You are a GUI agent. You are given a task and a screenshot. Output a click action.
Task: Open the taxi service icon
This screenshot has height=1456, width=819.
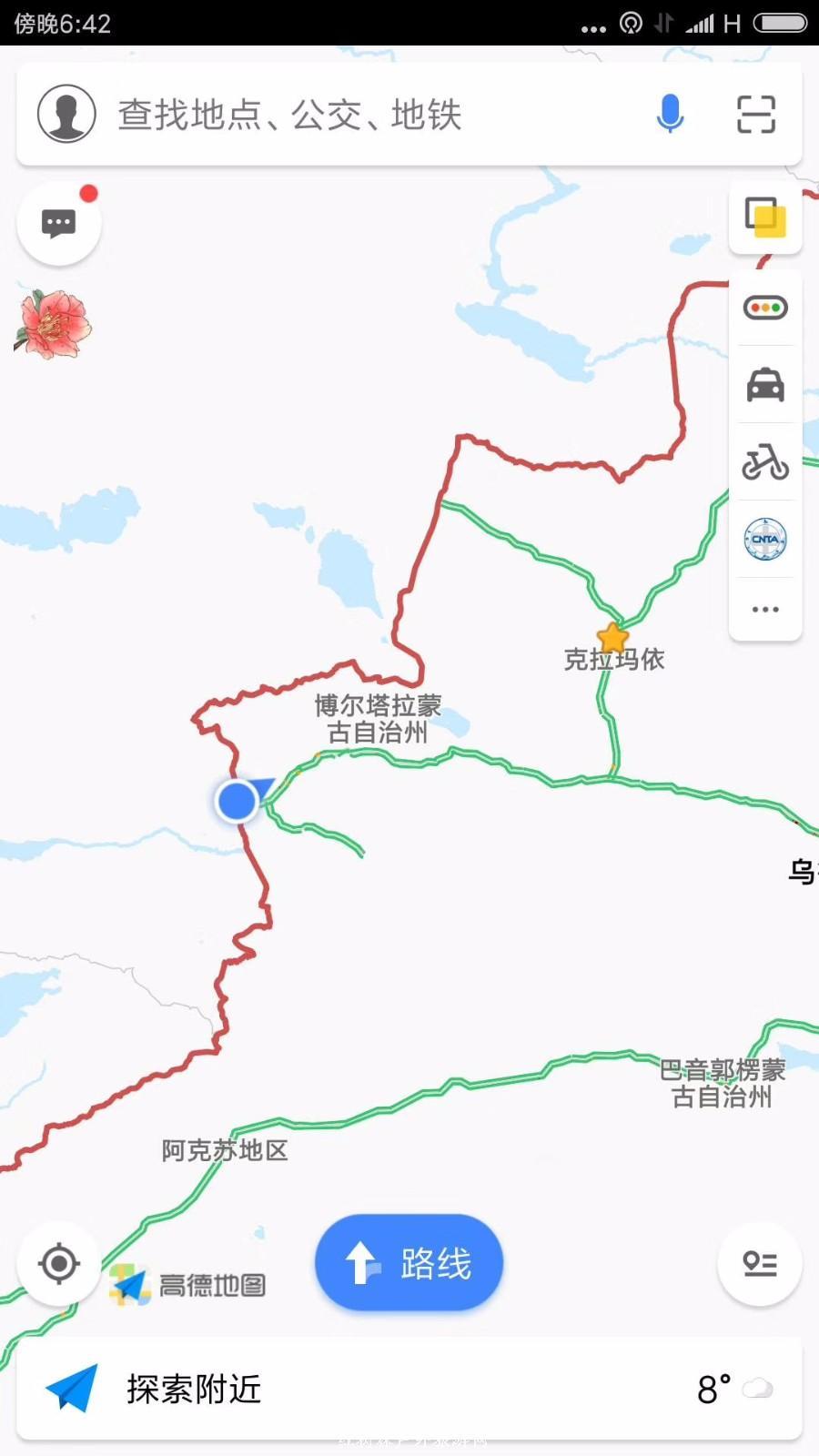tap(764, 384)
